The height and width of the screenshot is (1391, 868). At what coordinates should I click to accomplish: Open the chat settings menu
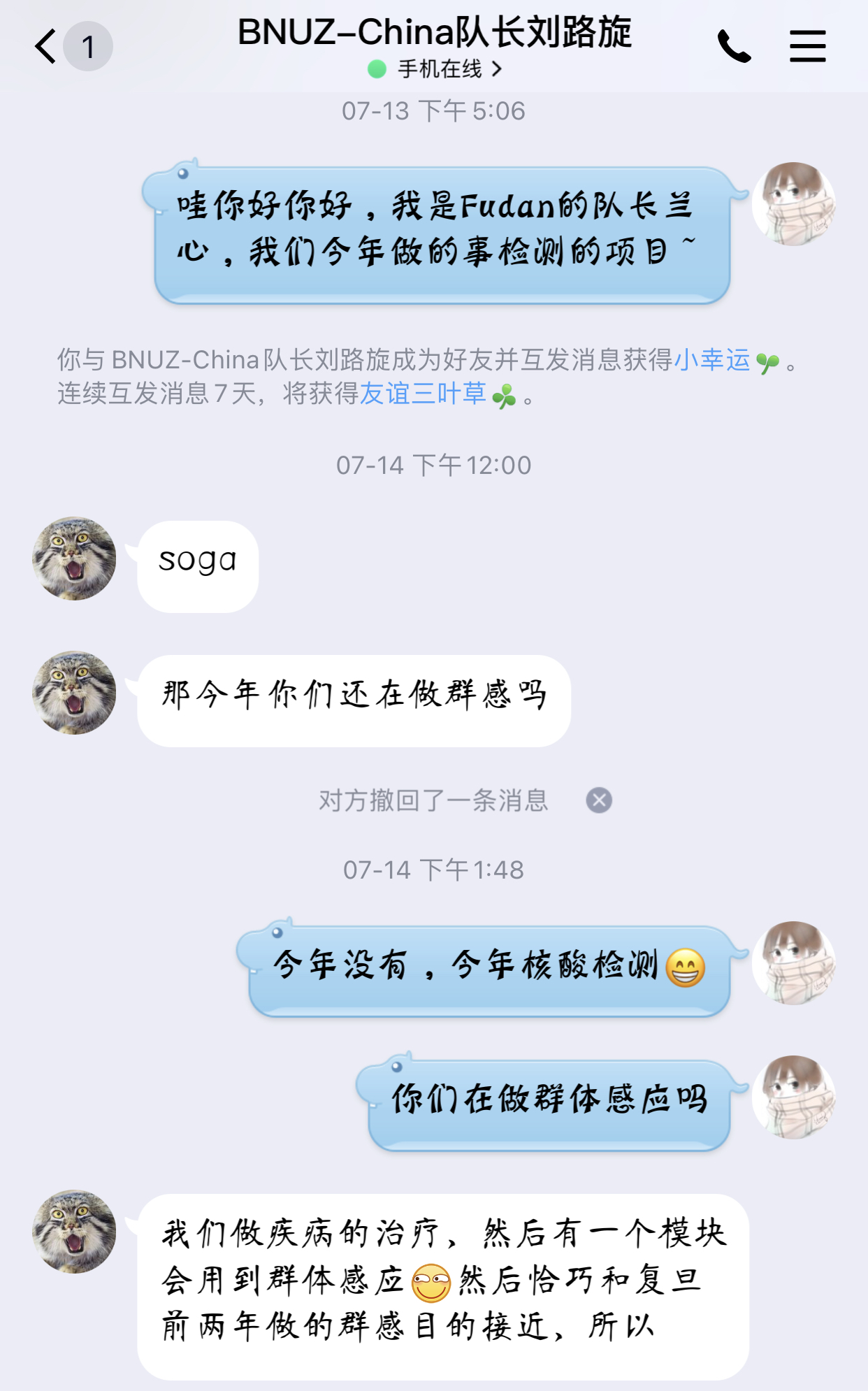tap(807, 47)
